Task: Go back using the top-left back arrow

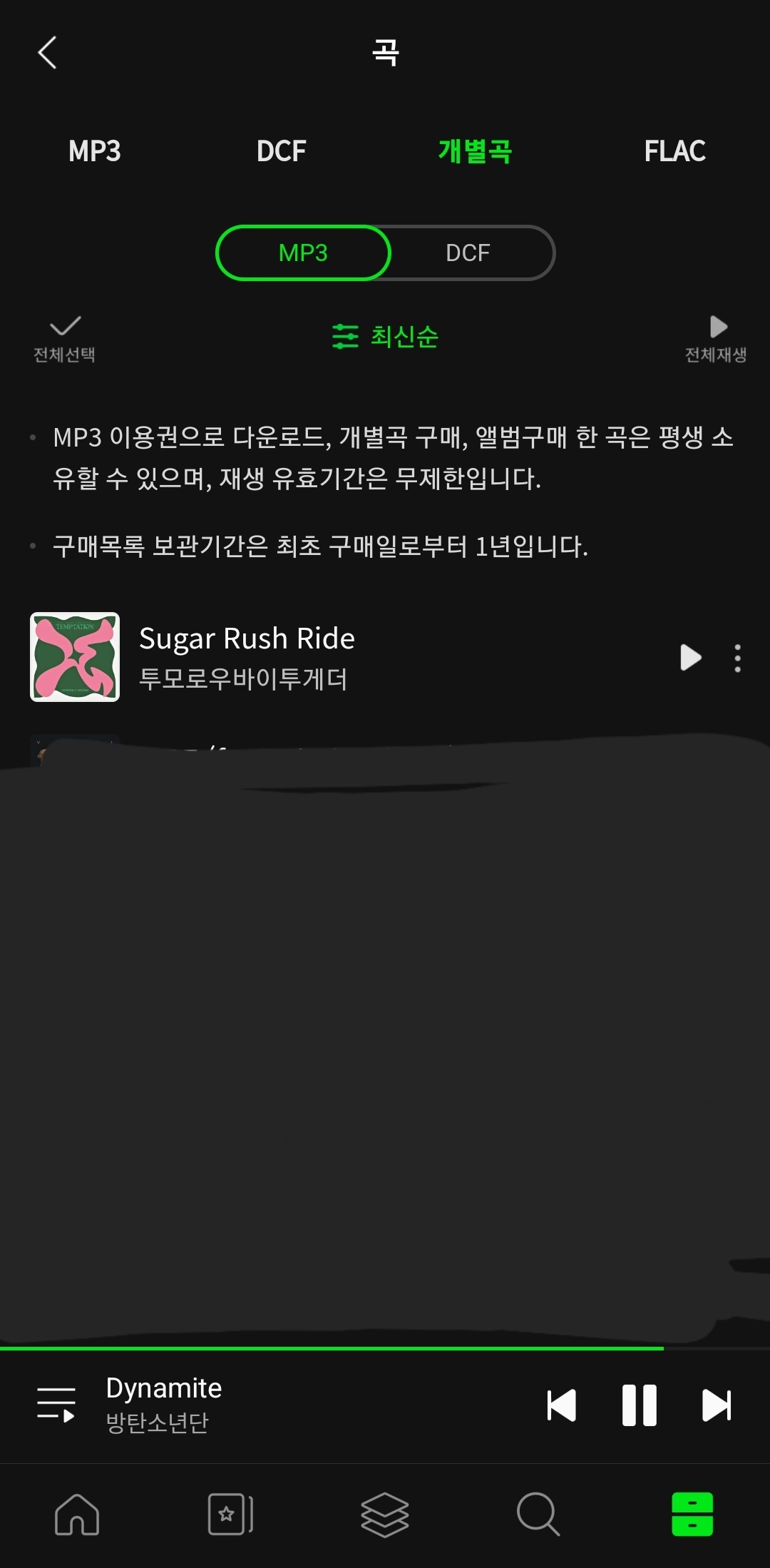Action: (x=48, y=52)
